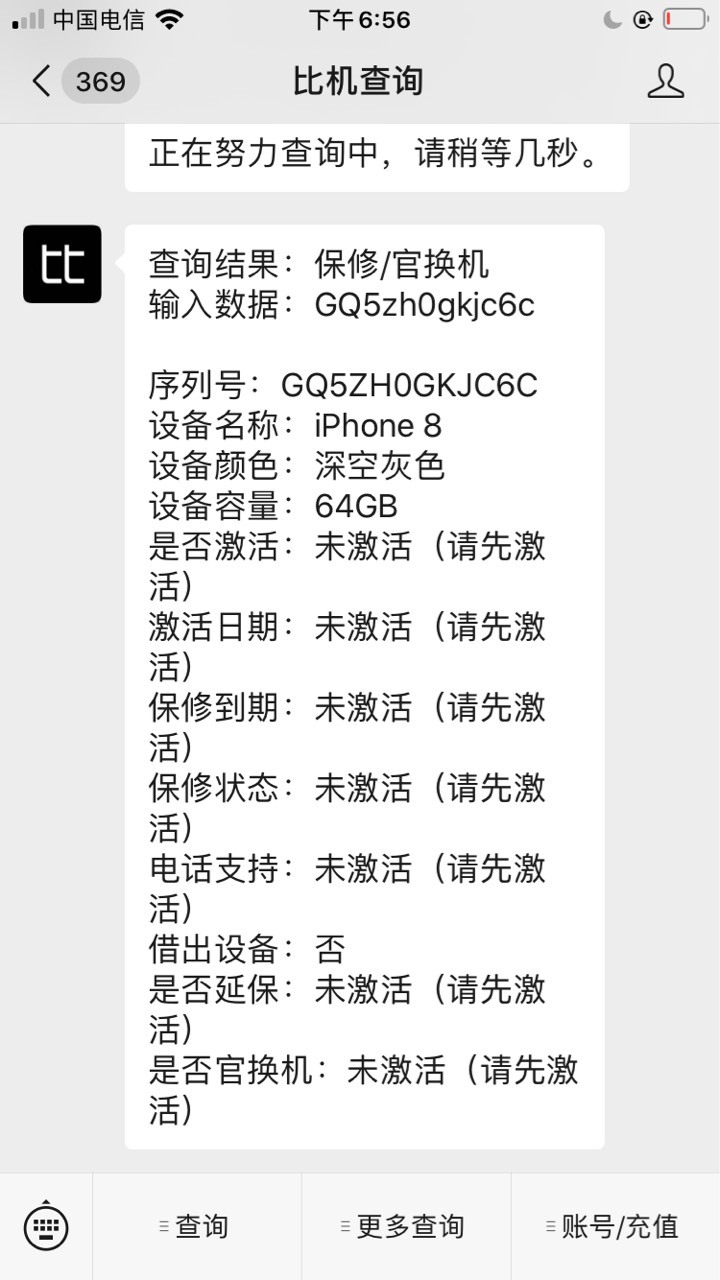The height and width of the screenshot is (1280, 720).
Task: Go back to the chat list
Action: click(x=84, y=81)
